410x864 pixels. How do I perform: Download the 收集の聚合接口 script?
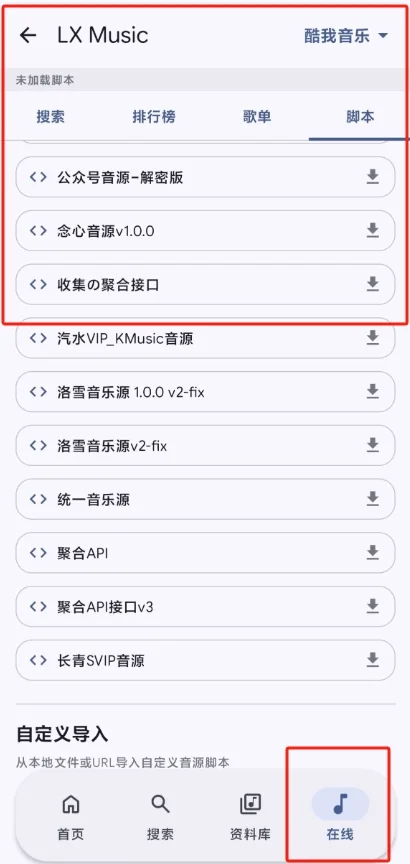[373, 284]
